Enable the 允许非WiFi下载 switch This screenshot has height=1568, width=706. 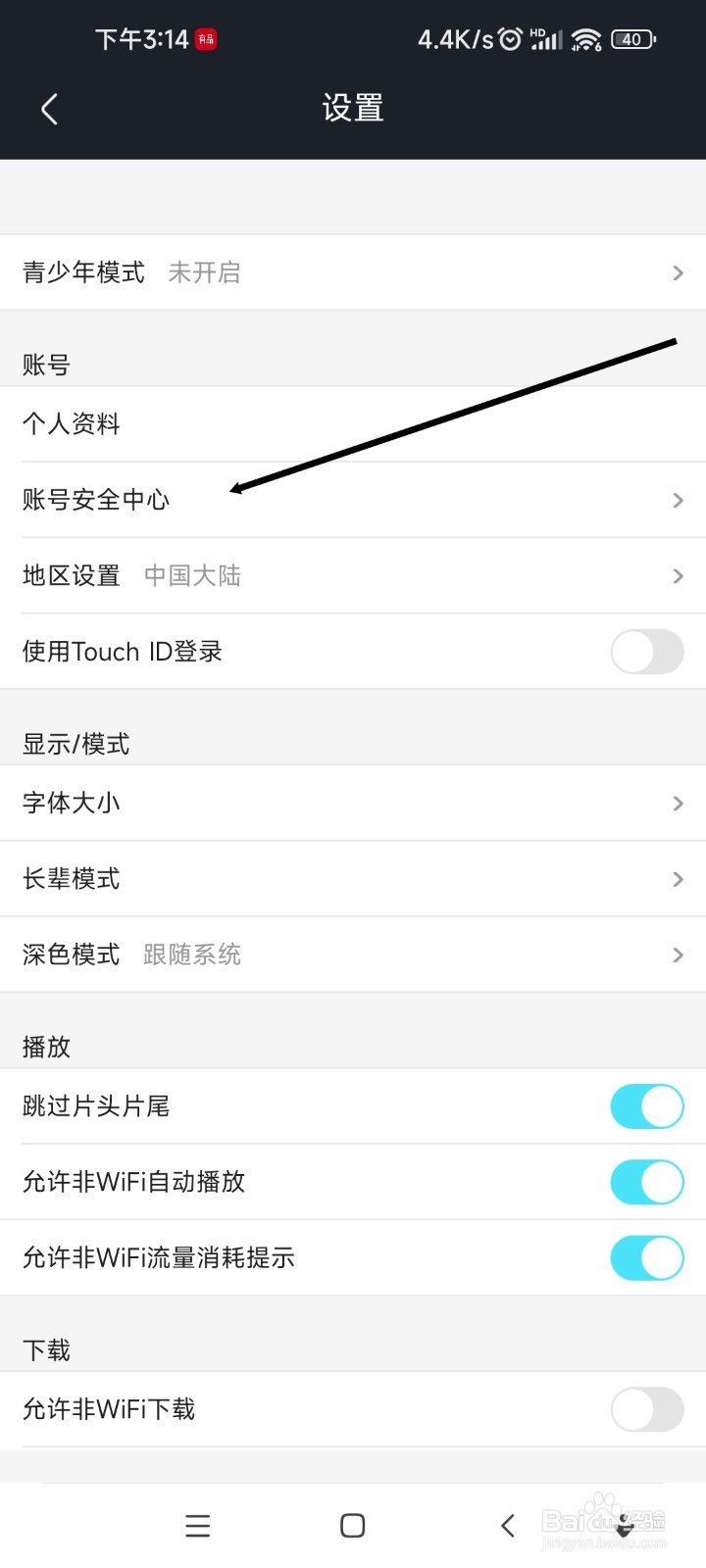646,1409
